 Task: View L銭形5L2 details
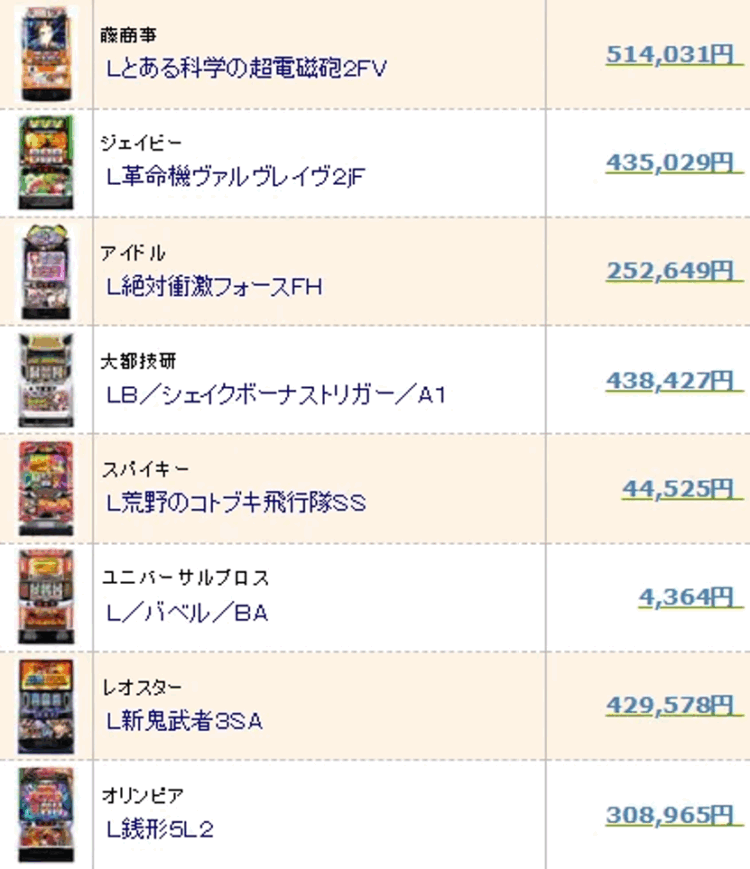pyautogui.click(x=160, y=829)
